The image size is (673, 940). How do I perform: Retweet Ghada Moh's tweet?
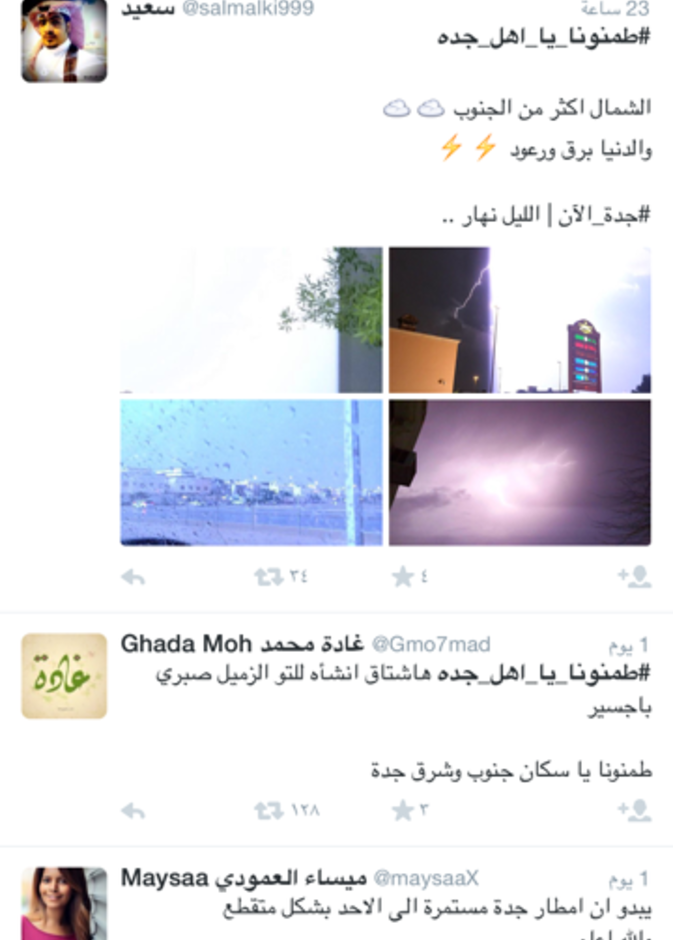pyautogui.click(x=268, y=811)
